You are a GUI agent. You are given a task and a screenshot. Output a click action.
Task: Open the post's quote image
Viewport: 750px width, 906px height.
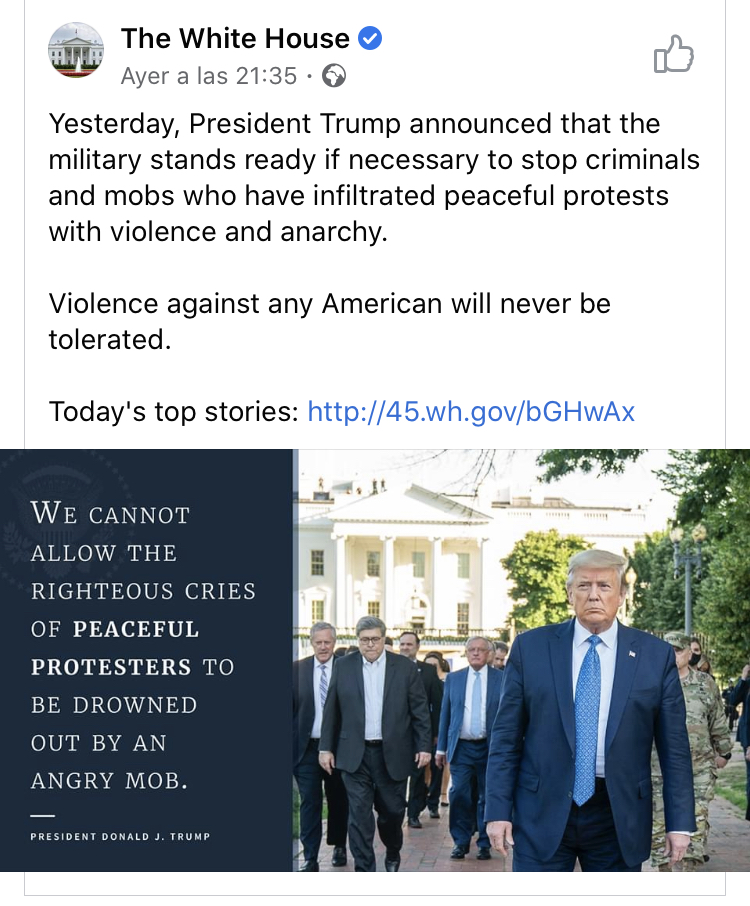375,660
